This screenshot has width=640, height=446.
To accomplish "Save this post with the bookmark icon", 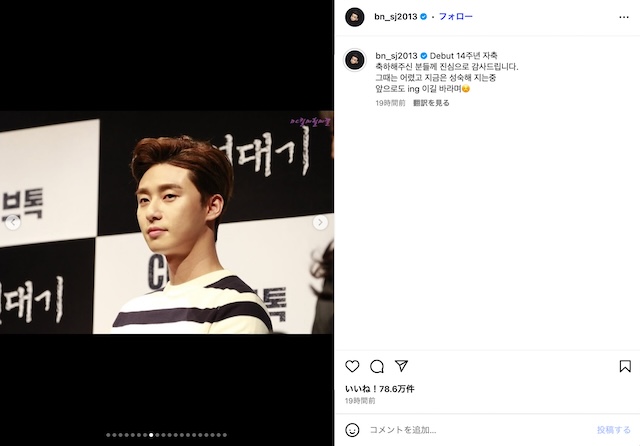I will click(625, 366).
